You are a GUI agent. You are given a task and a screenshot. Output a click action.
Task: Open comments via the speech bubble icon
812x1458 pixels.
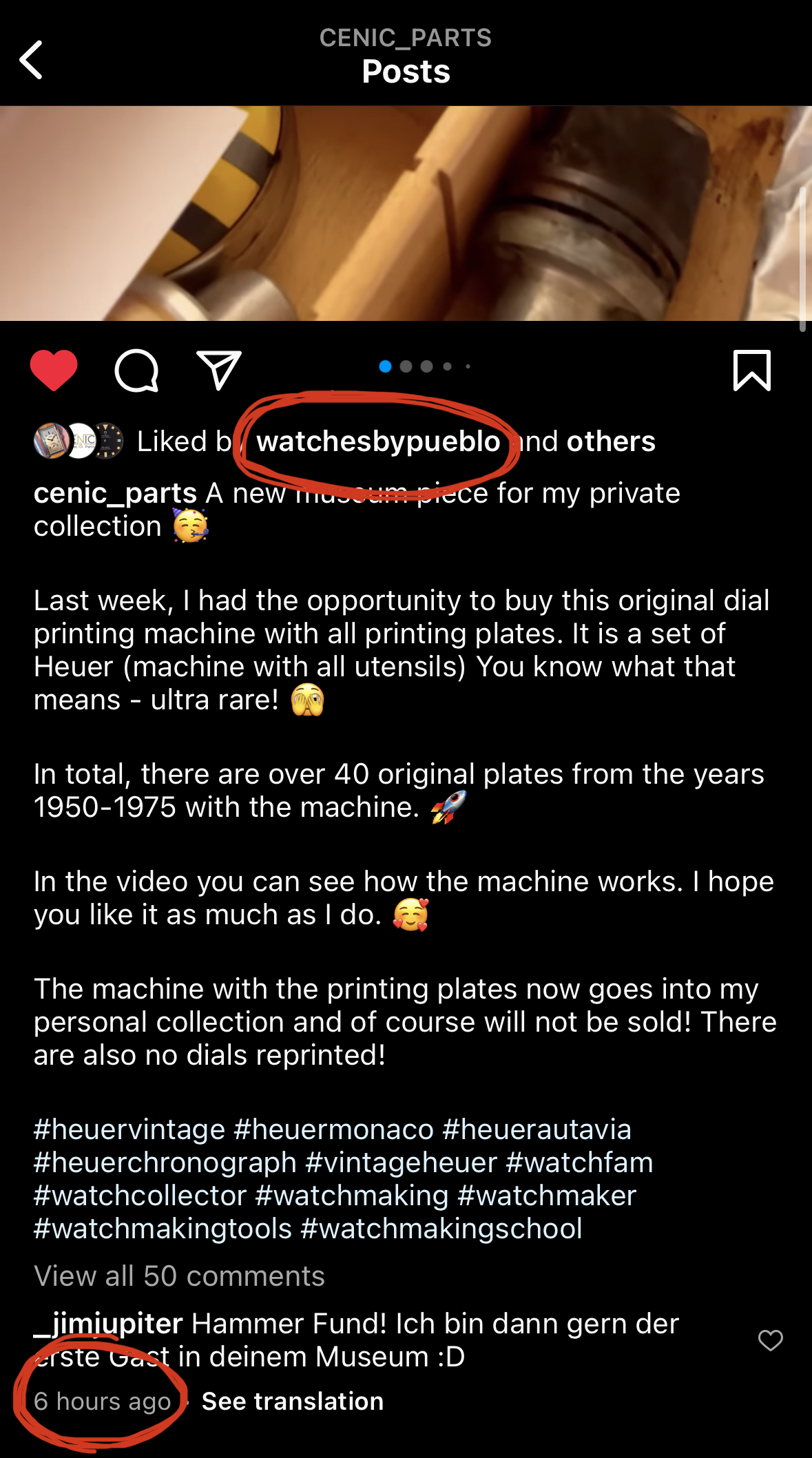coord(136,371)
